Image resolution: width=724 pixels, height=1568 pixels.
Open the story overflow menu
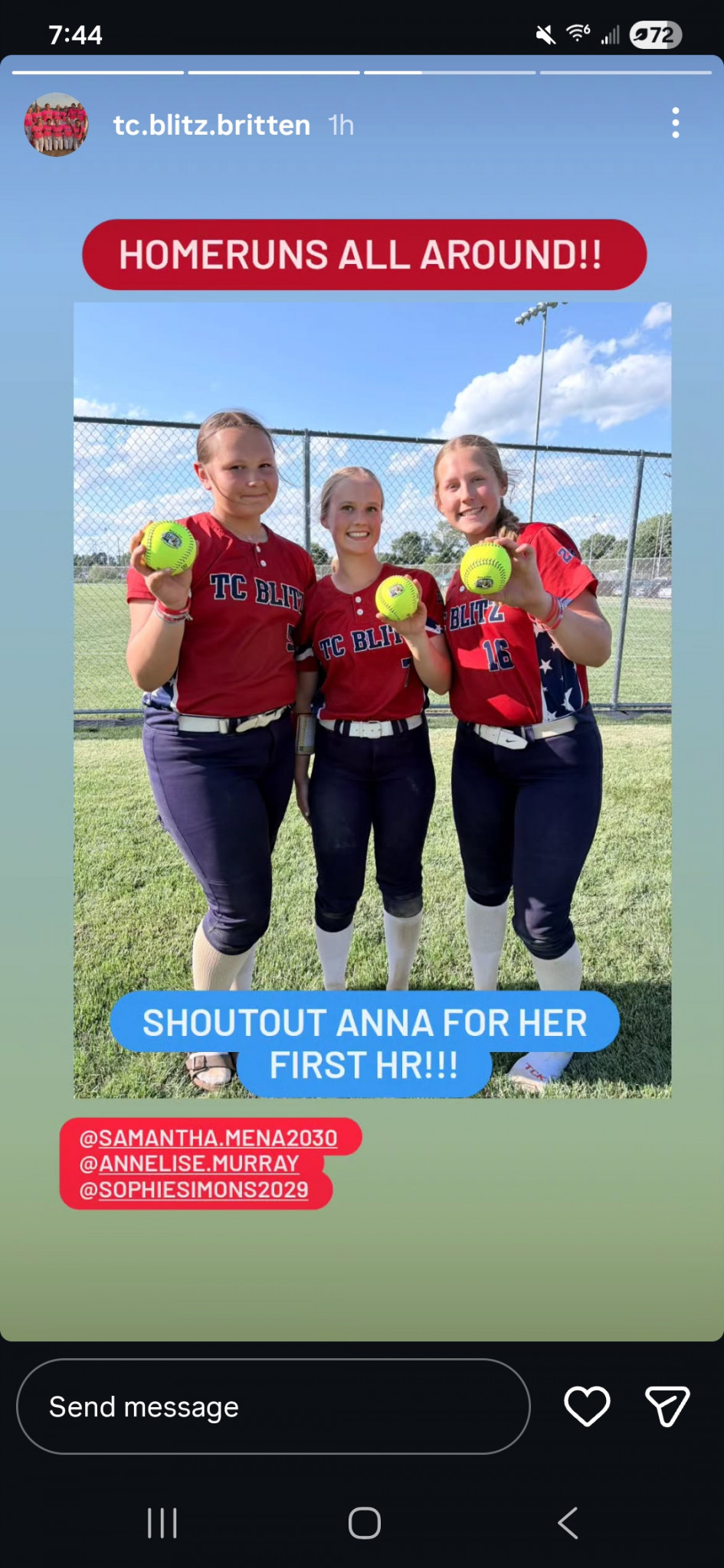coord(675,123)
